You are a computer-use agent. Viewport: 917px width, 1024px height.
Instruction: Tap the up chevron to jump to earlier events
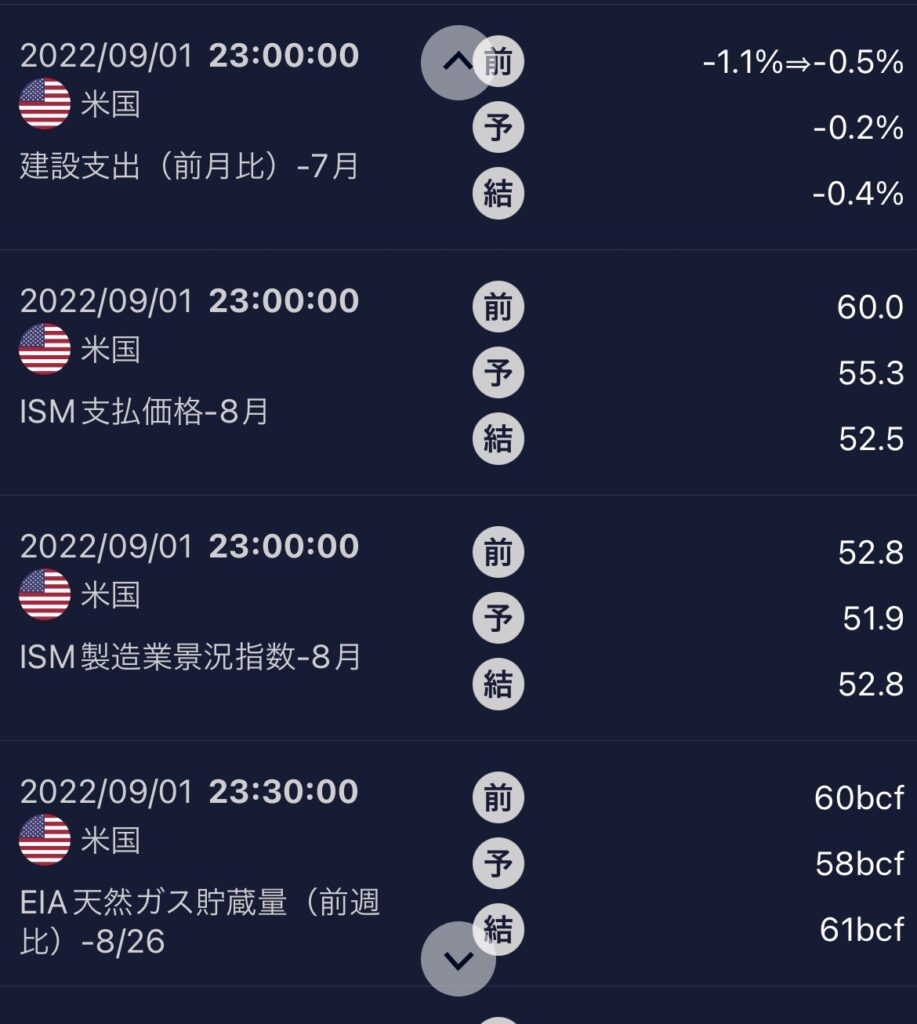457,62
